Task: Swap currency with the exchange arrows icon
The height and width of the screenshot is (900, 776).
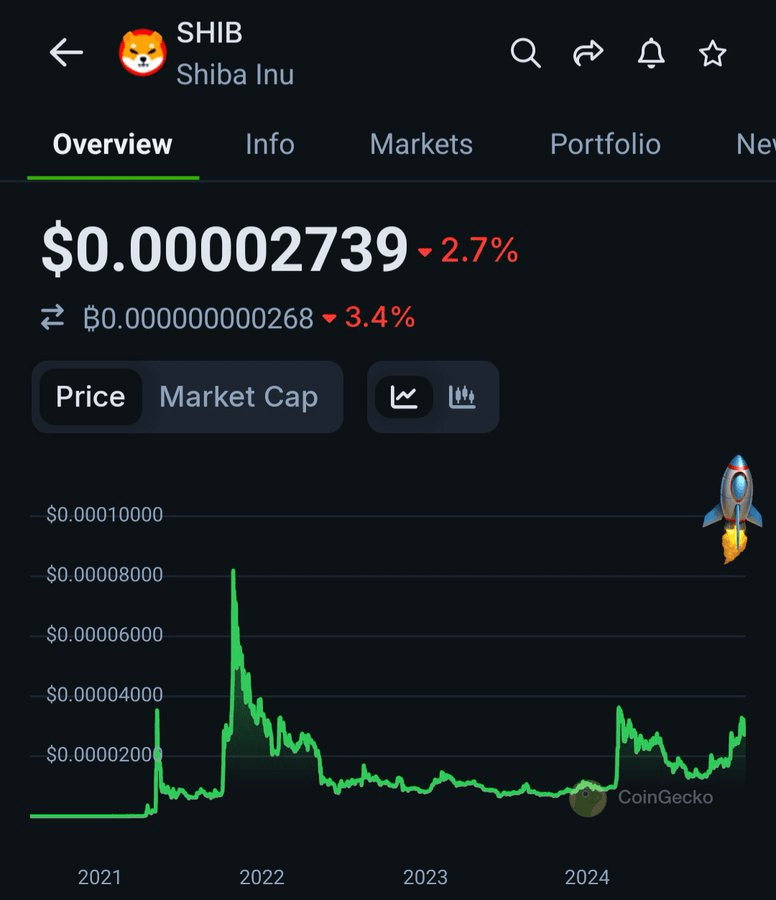Action: 52,318
